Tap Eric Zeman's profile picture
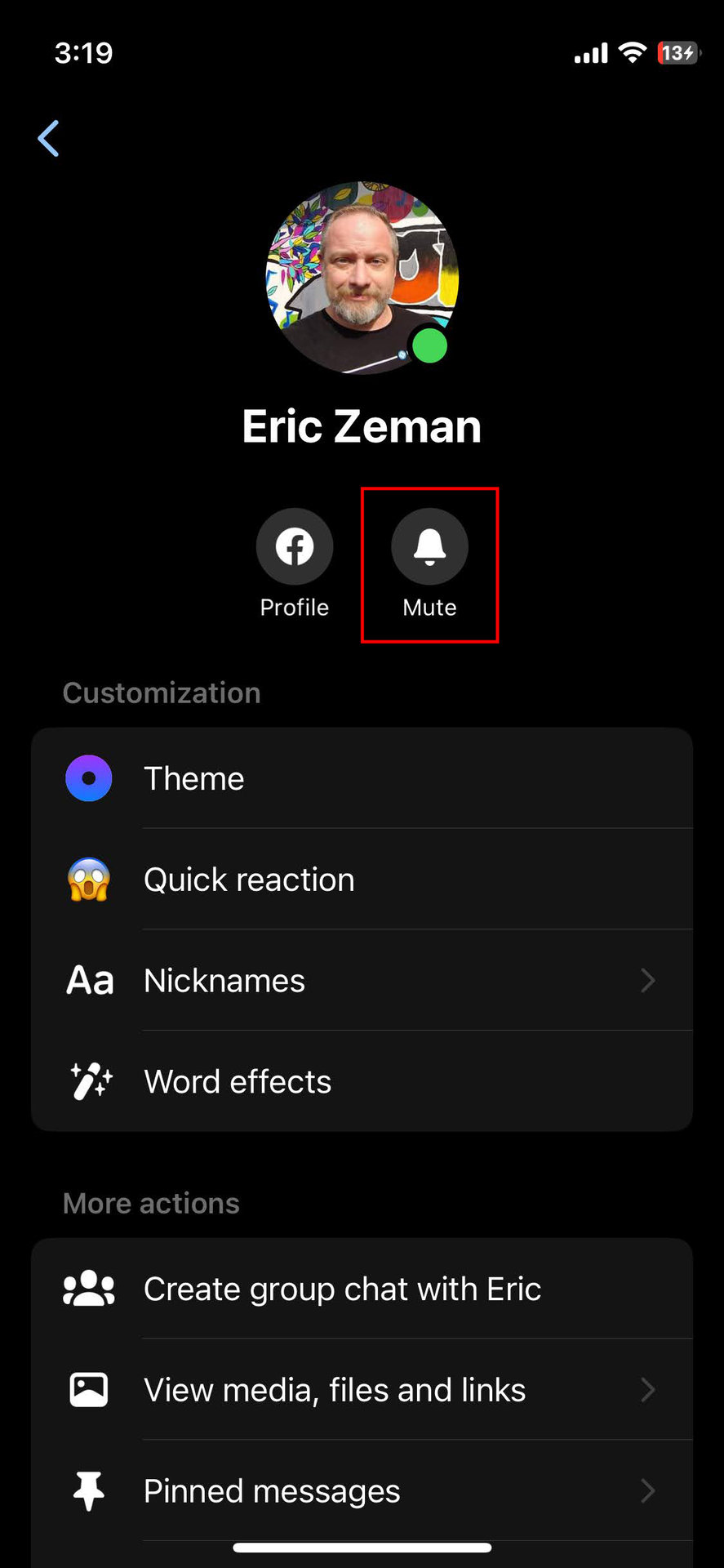Screen dimensions: 724x1568 [362, 278]
